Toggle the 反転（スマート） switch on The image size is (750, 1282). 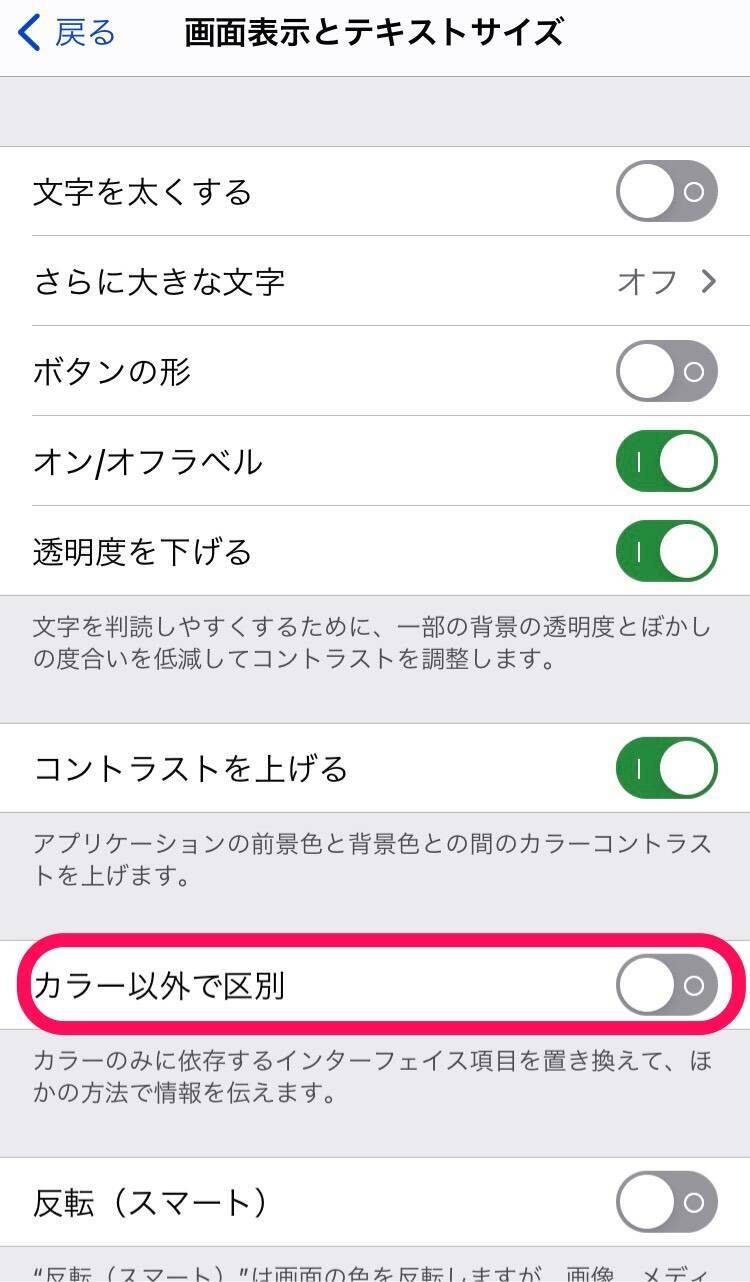pos(666,1202)
